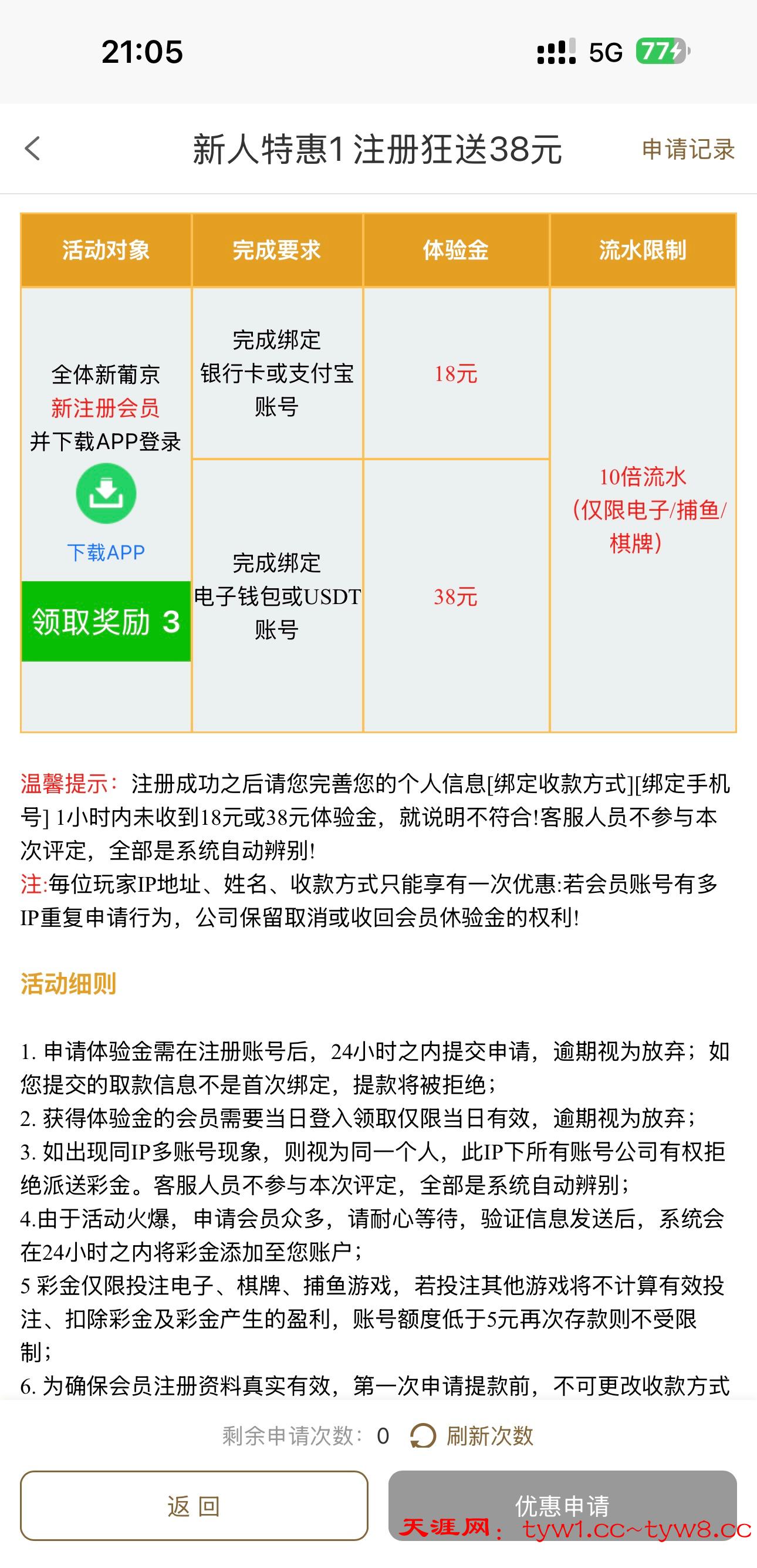Submit the 优惠申请 button
The image size is (757, 1568).
562,1506
